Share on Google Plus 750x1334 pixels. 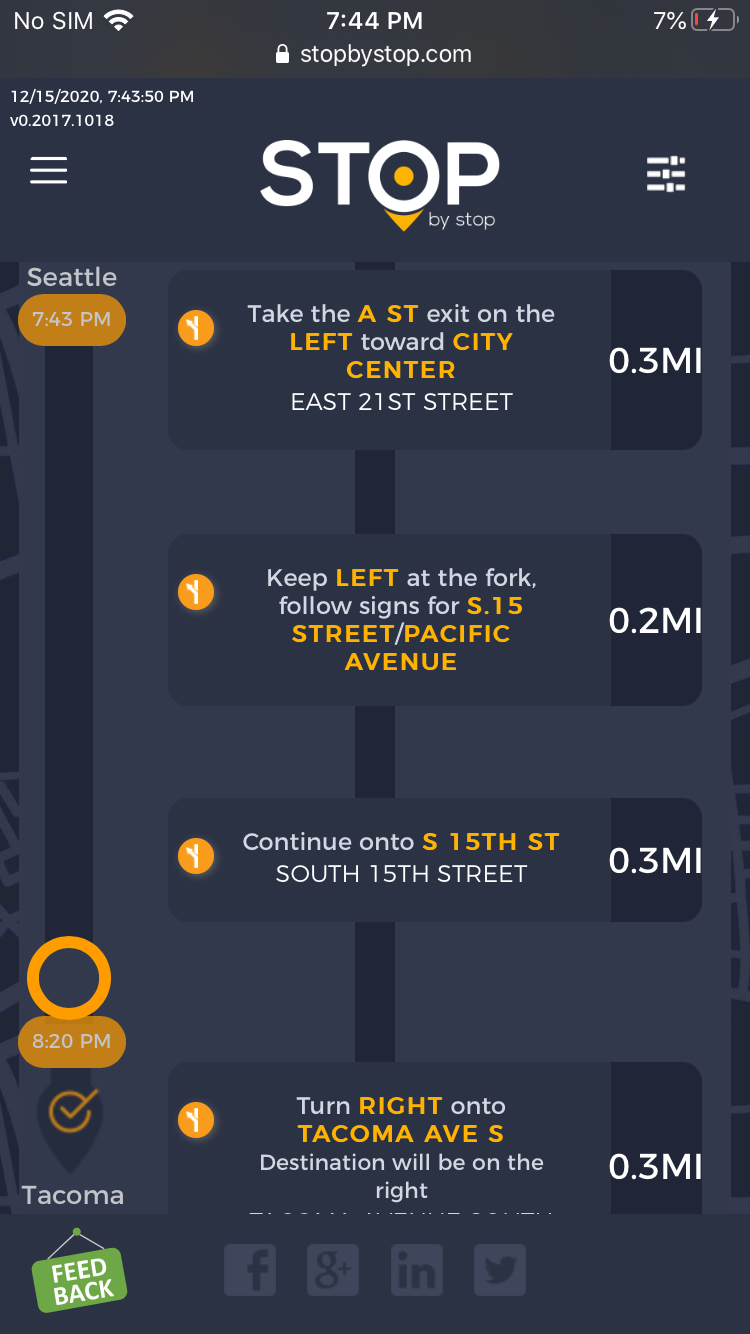(333, 1271)
